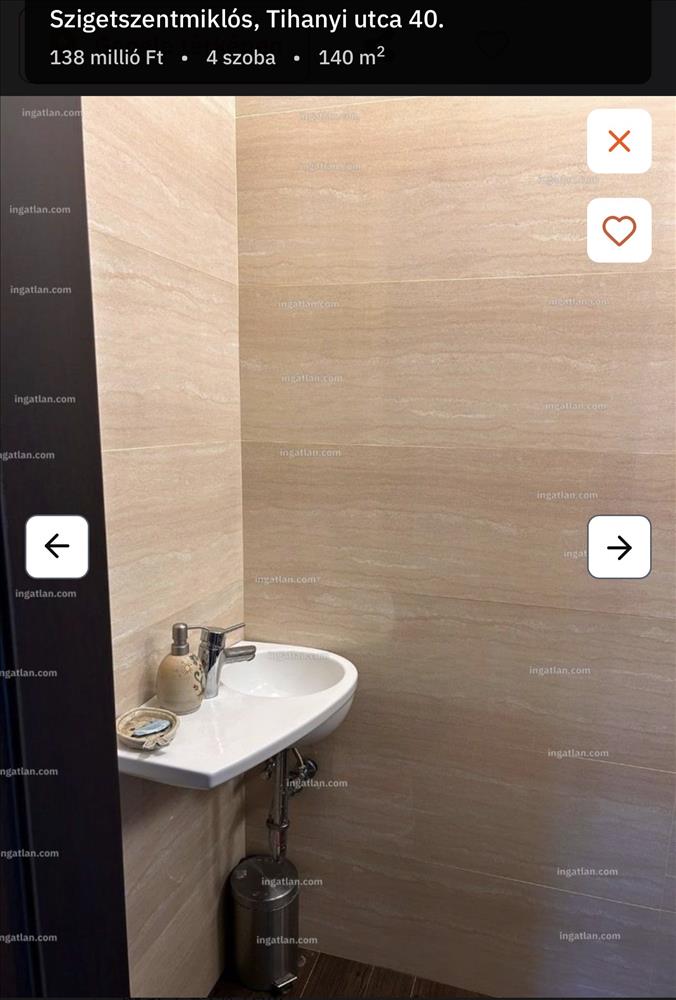Viewport: 676px width, 1000px height.
Task: Close the photo gallery viewer
Action: coord(619,141)
